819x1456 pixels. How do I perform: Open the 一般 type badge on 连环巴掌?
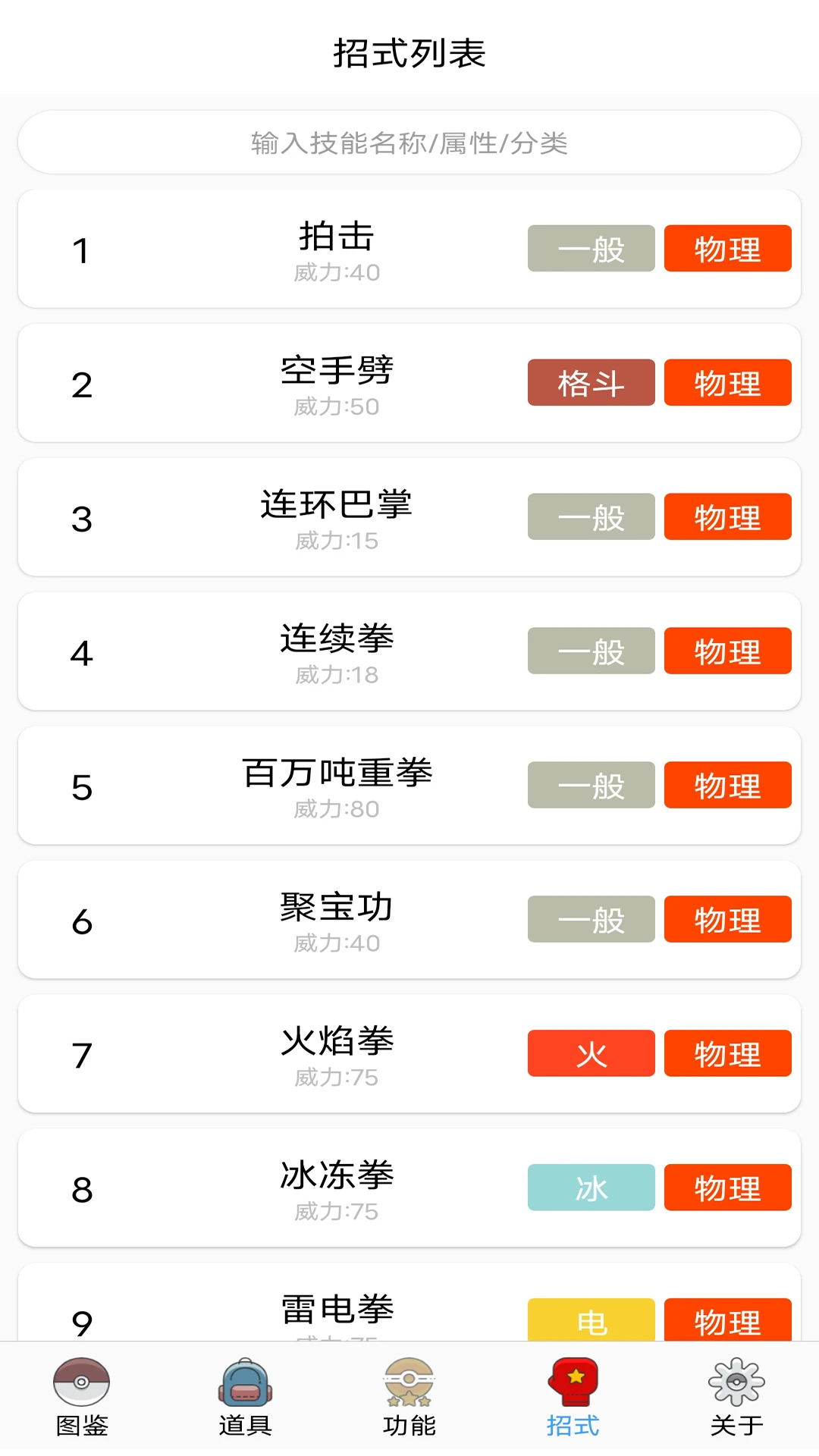(591, 516)
